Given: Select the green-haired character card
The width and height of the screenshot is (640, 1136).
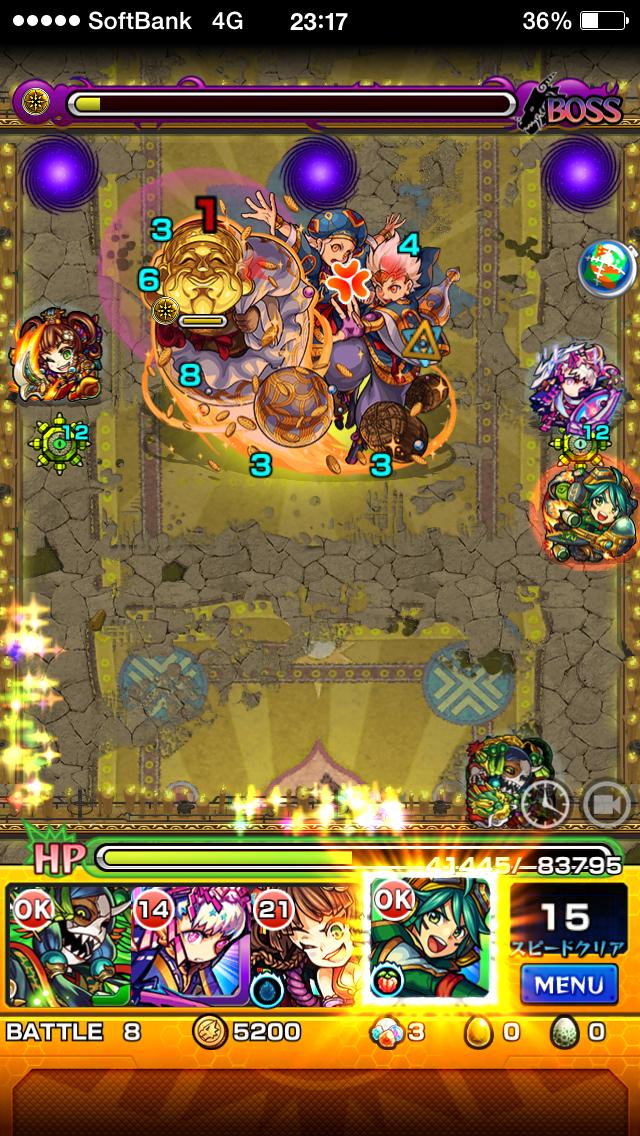Looking at the screenshot, I should [x=430, y=940].
